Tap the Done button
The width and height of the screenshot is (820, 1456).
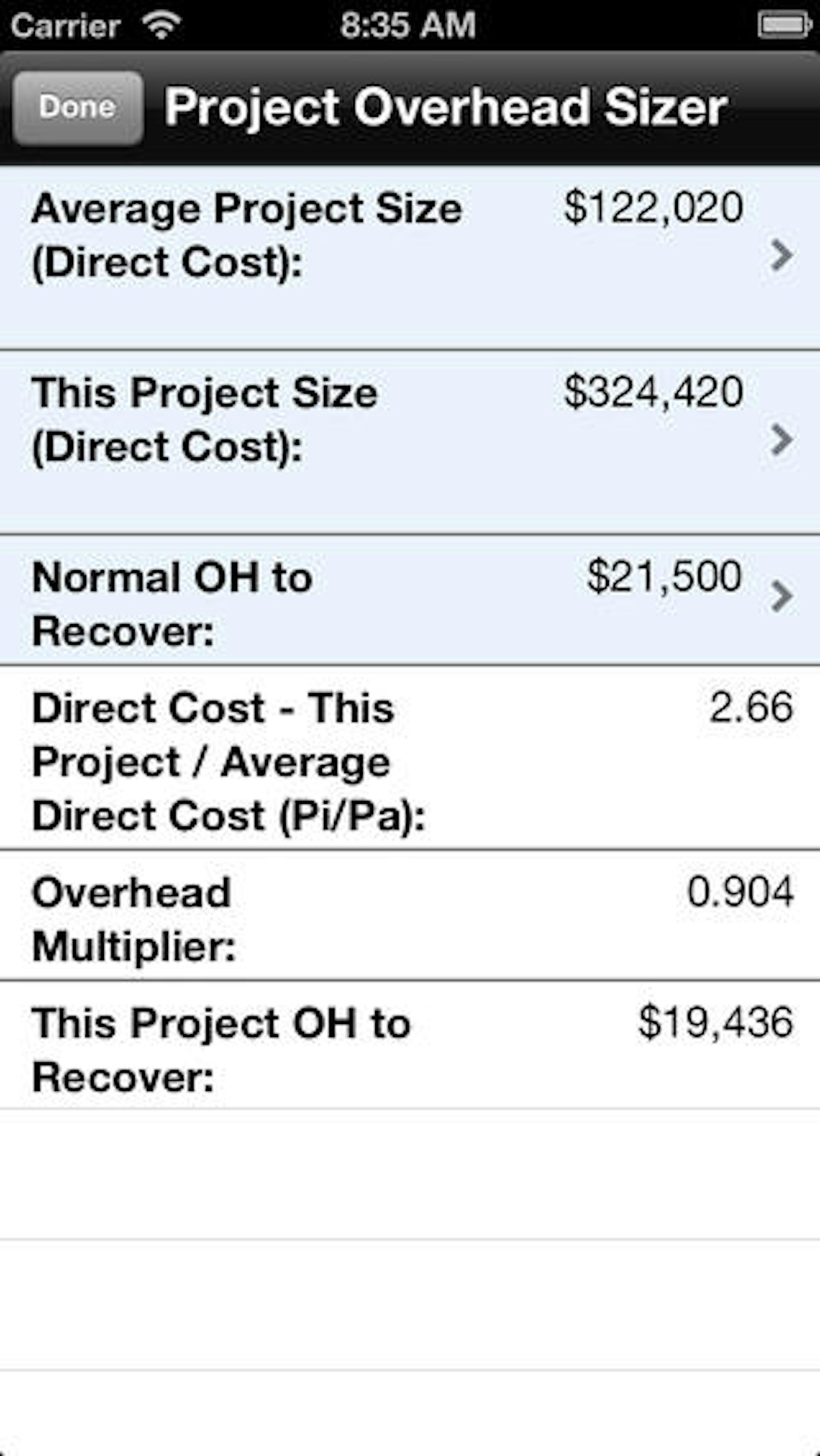pos(79,105)
